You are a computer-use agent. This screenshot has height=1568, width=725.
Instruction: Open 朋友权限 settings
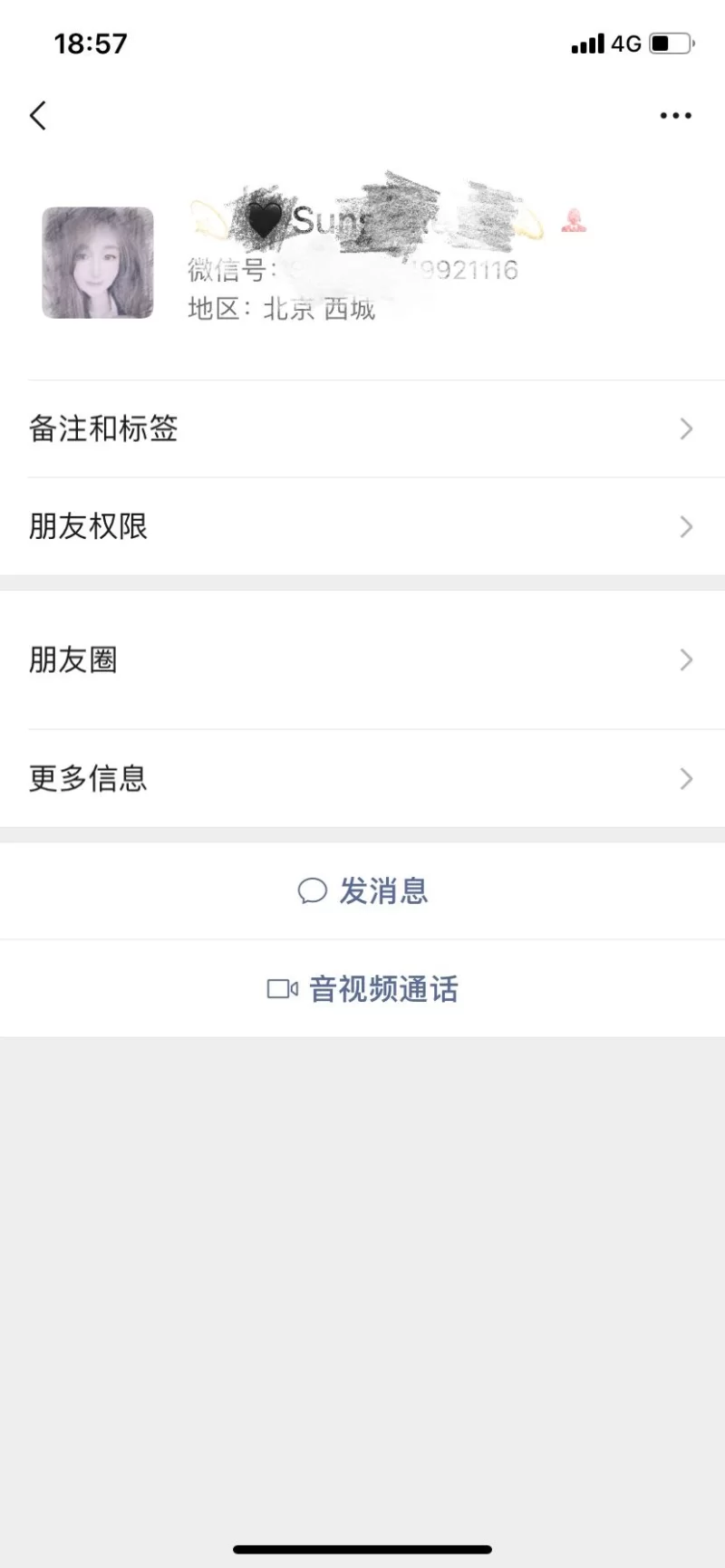362,526
